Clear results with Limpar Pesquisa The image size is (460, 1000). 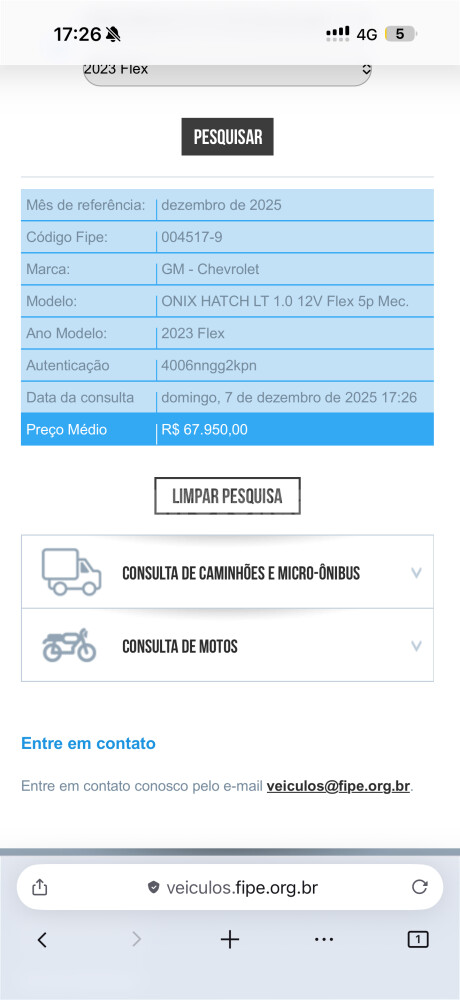tap(227, 496)
